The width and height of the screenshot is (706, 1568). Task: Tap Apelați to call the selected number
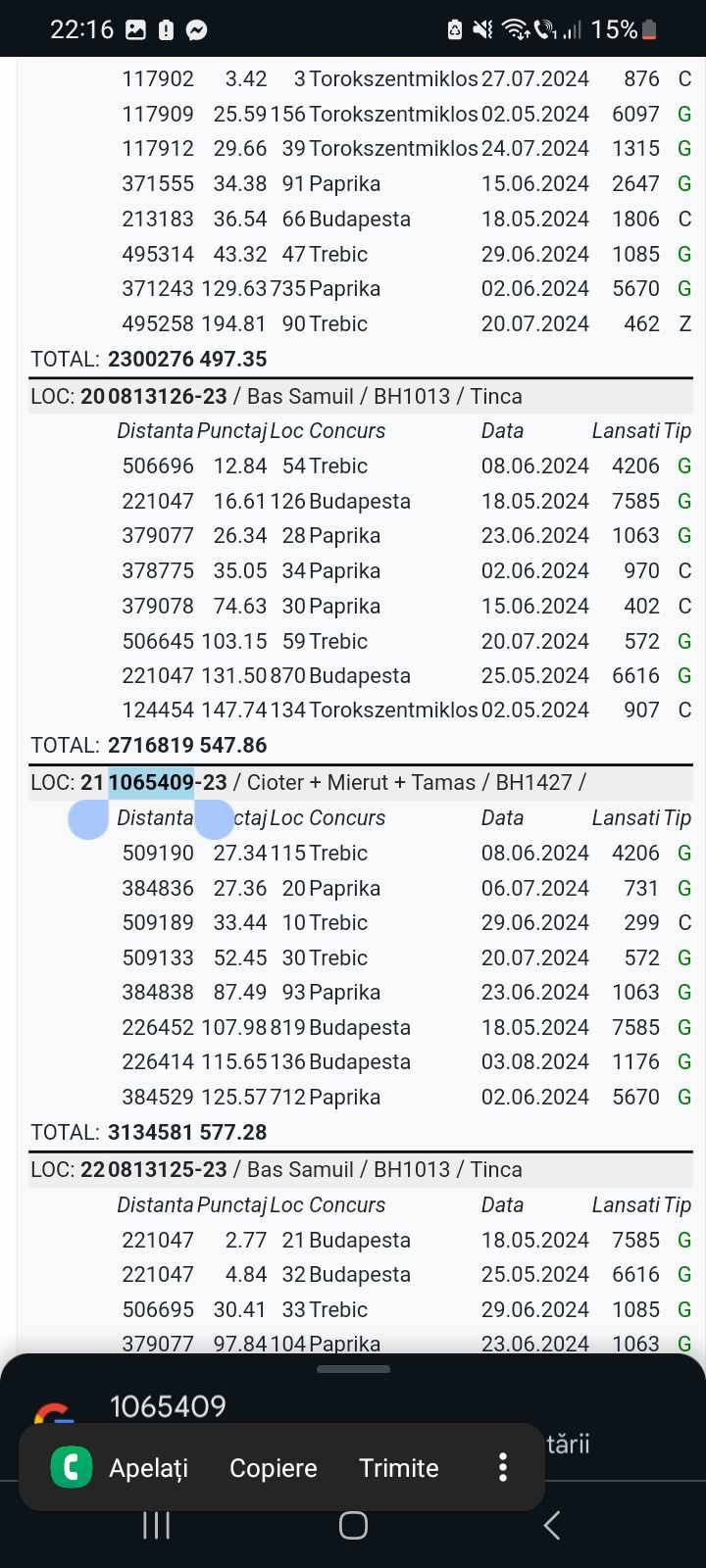(120, 1467)
